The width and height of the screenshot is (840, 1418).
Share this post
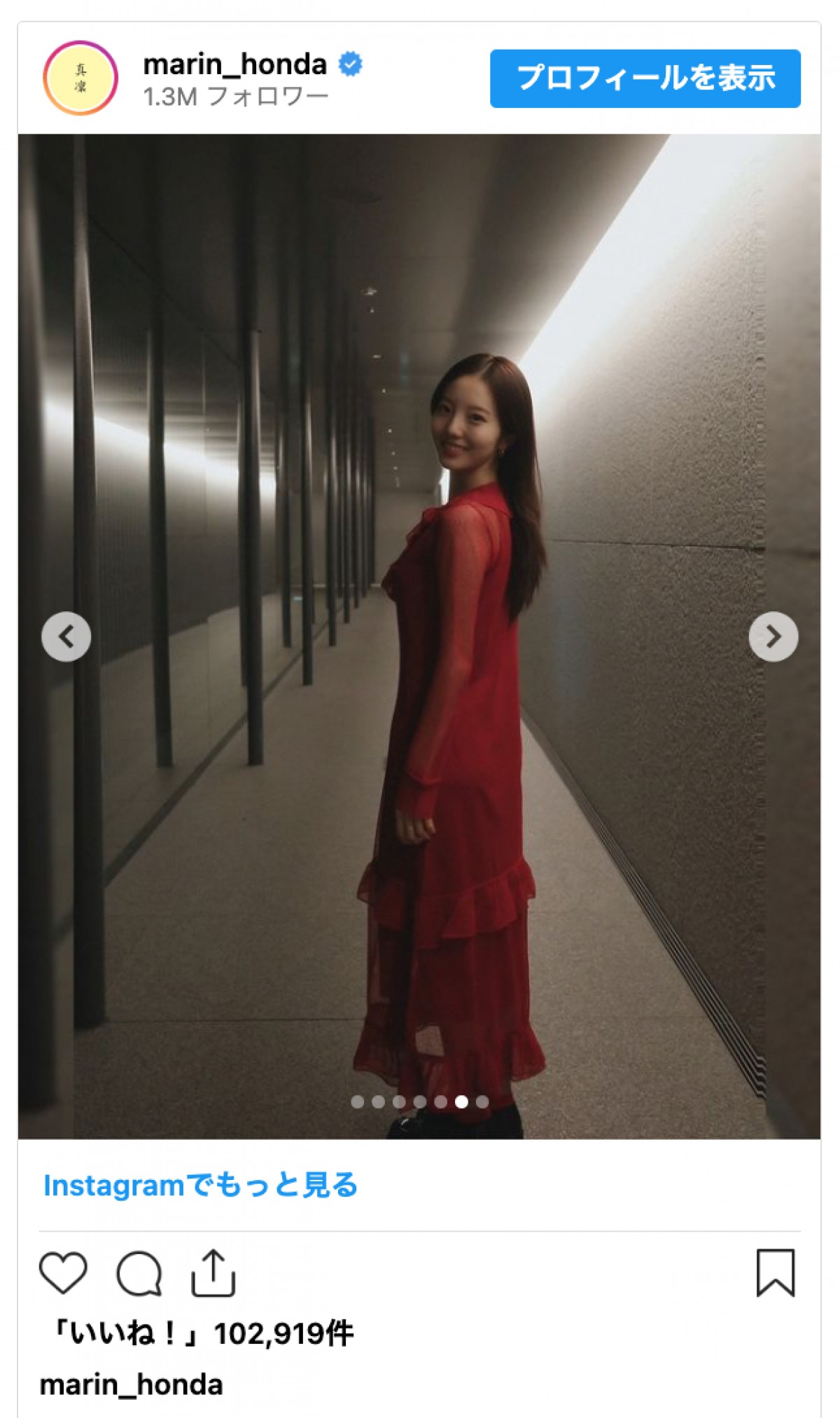213,1272
